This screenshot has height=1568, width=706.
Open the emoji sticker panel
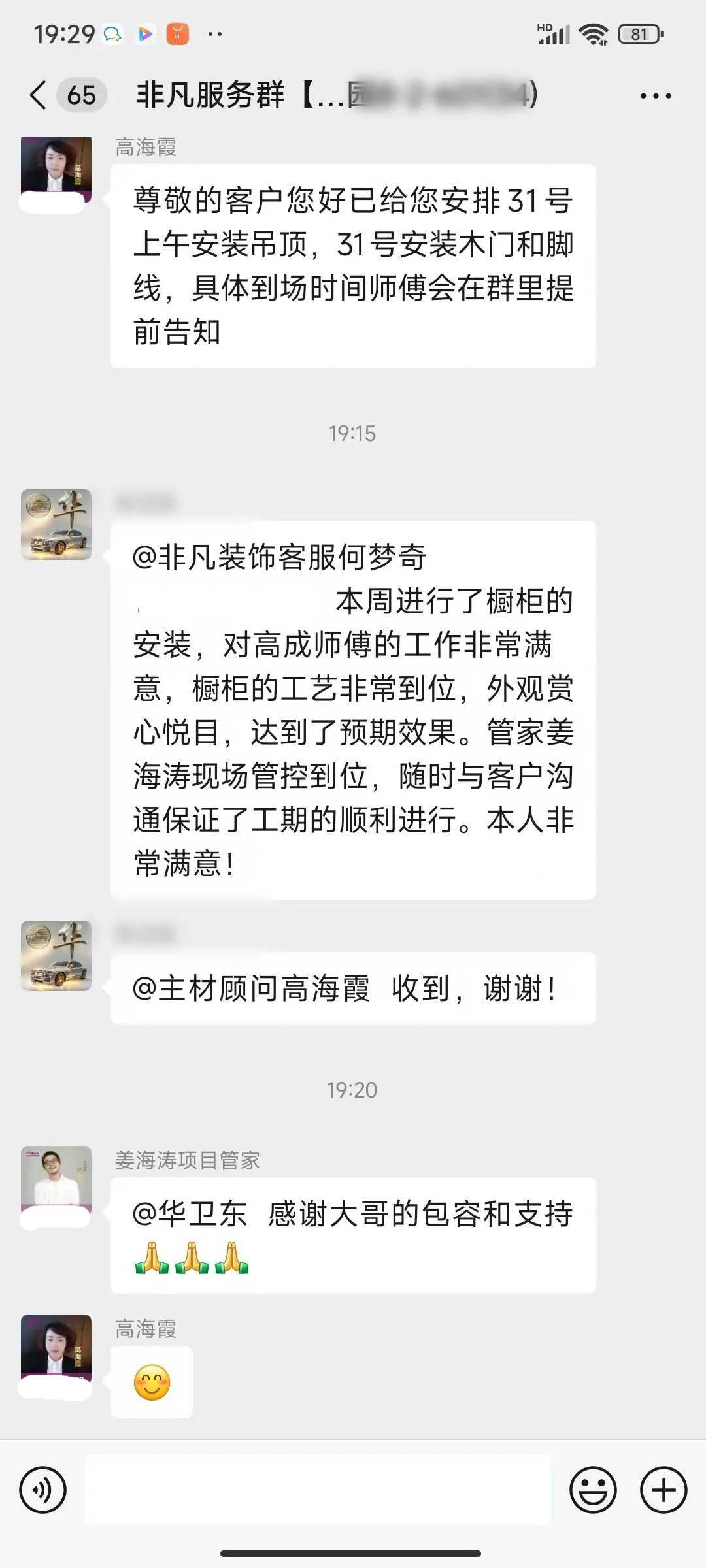593,1490
